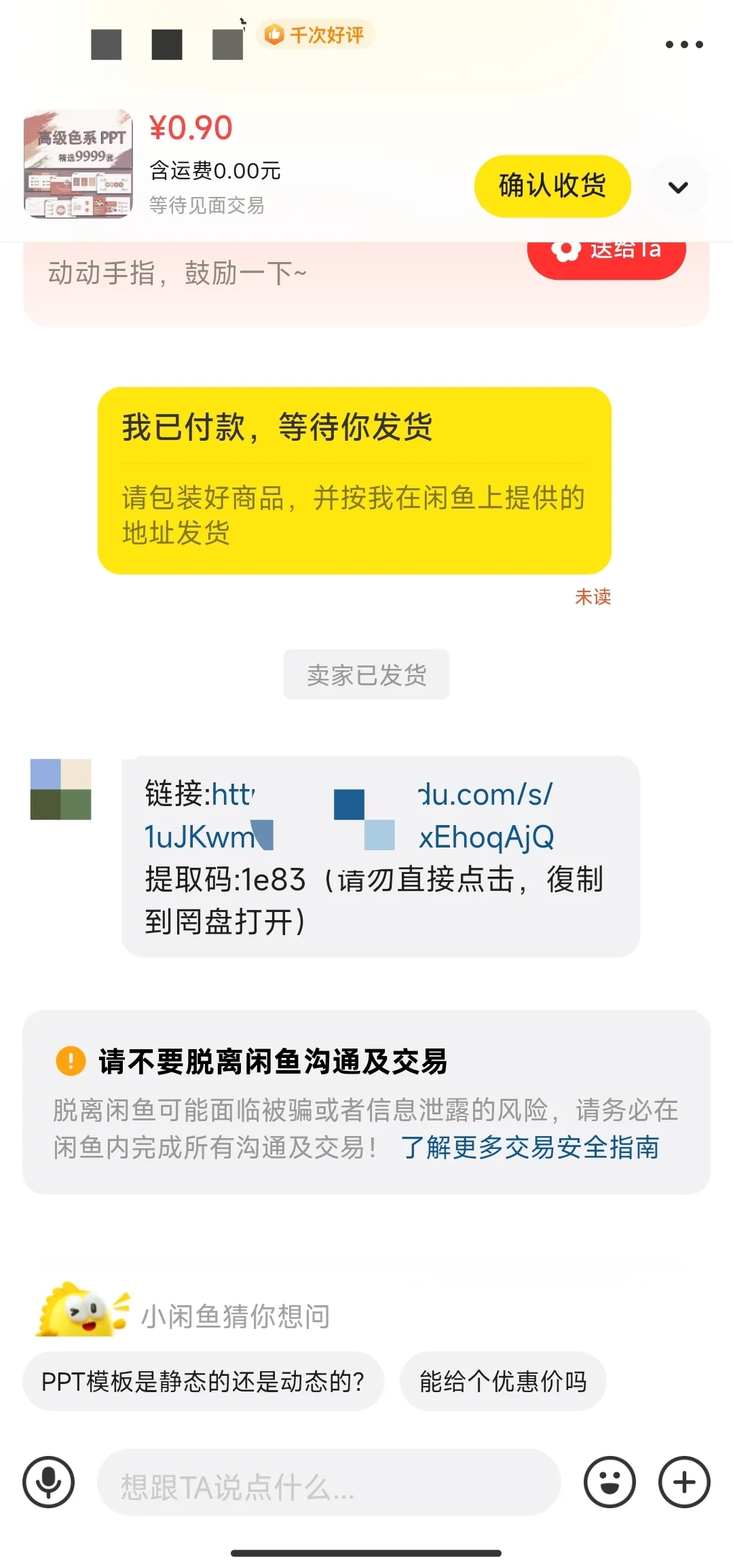Select suggestion PPT模板是静态的还是动态的?
This screenshot has height=1568, width=733.
point(203,1381)
